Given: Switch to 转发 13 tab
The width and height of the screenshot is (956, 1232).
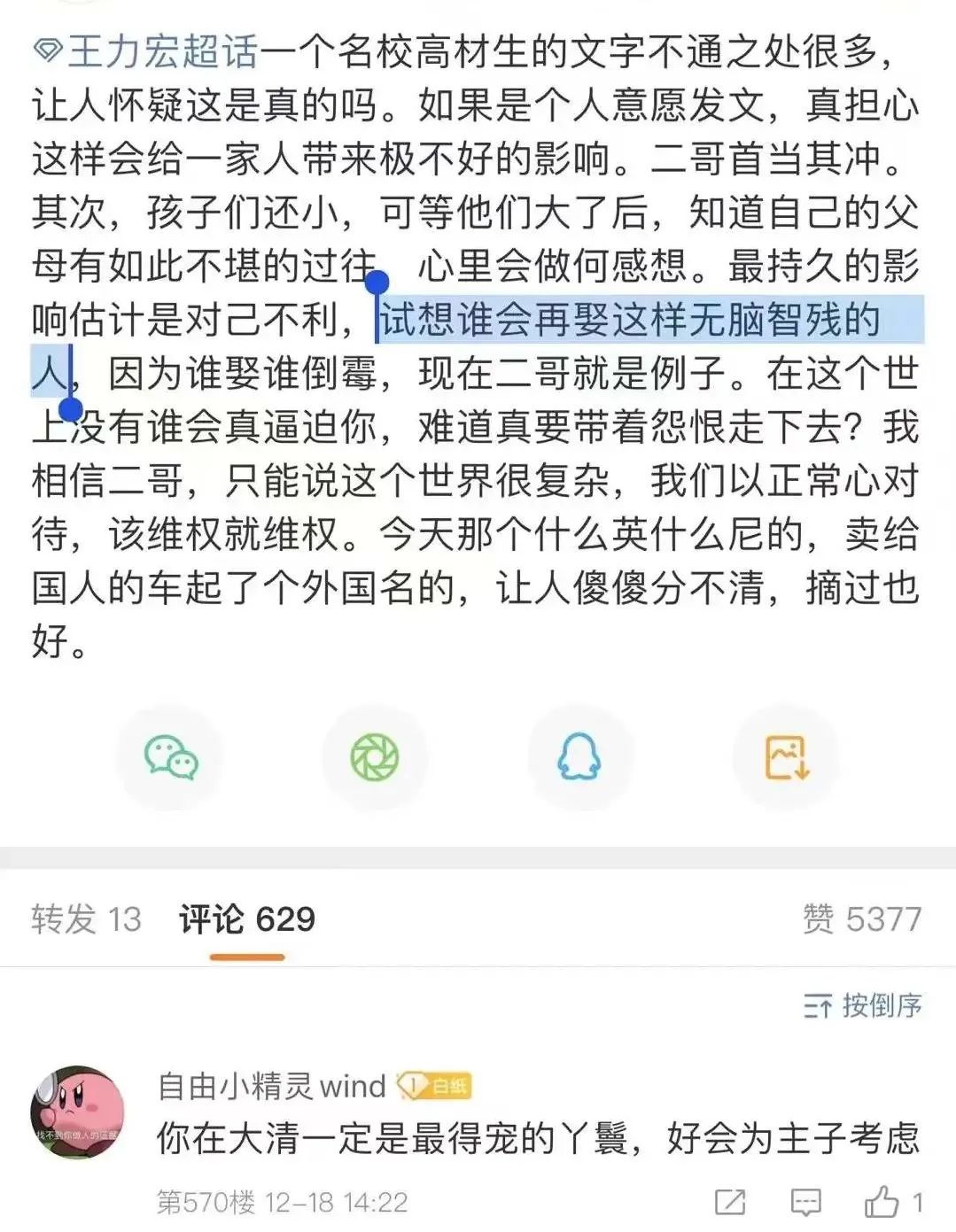Looking at the screenshot, I should [x=86, y=919].
